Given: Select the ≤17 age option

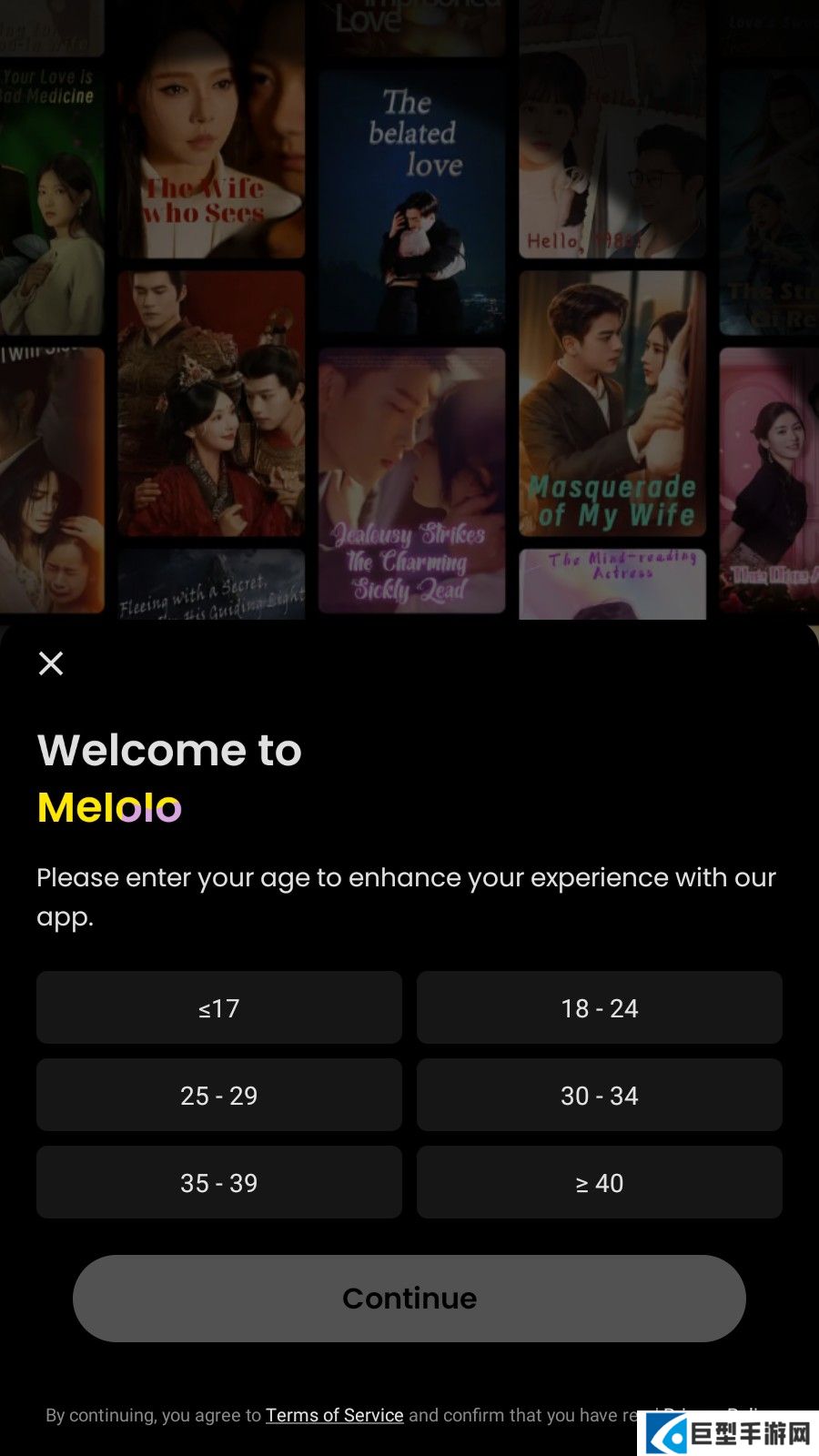Looking at the screenshot, I should (219, 1007).
